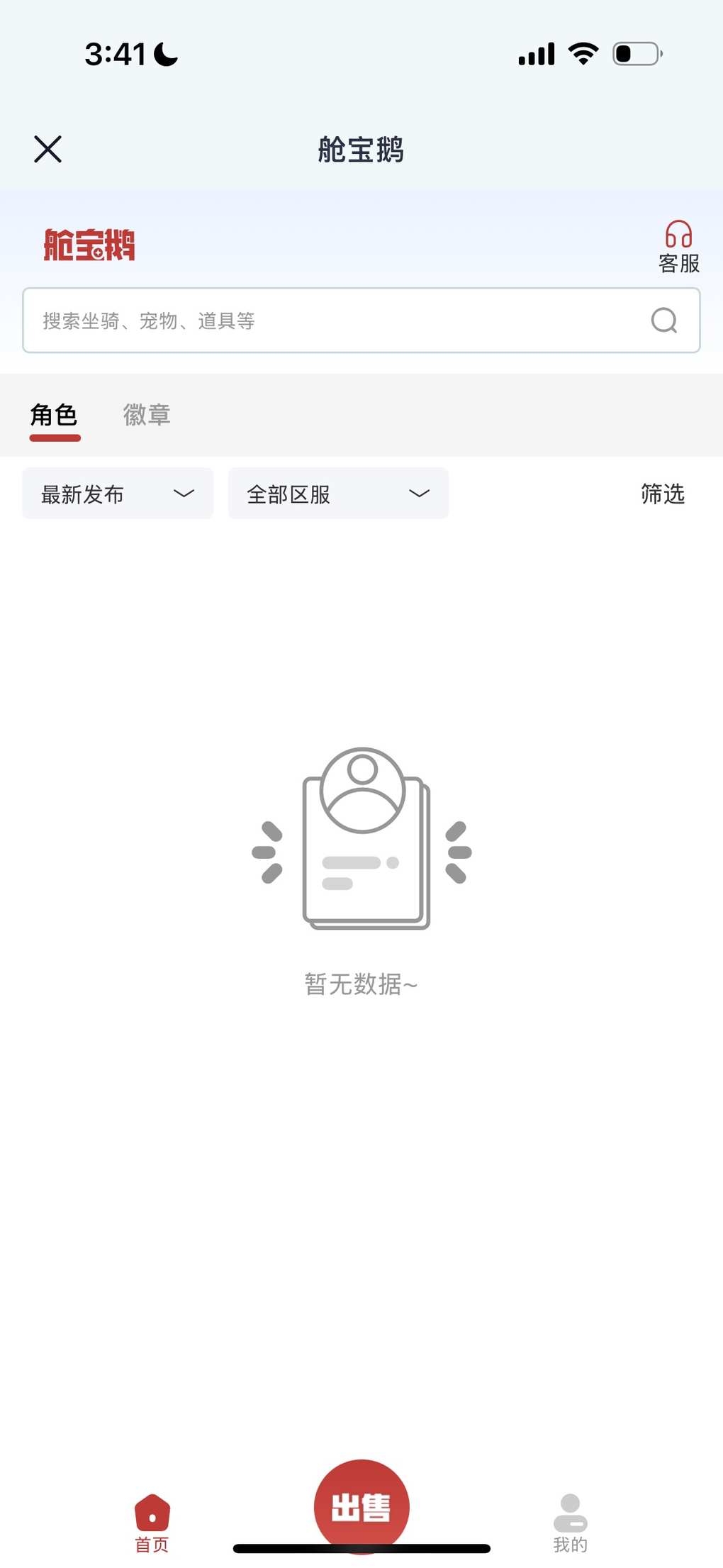Switch to the 徽章 tab
This screenshot has height=1568, width=723.
pos(147,416)
